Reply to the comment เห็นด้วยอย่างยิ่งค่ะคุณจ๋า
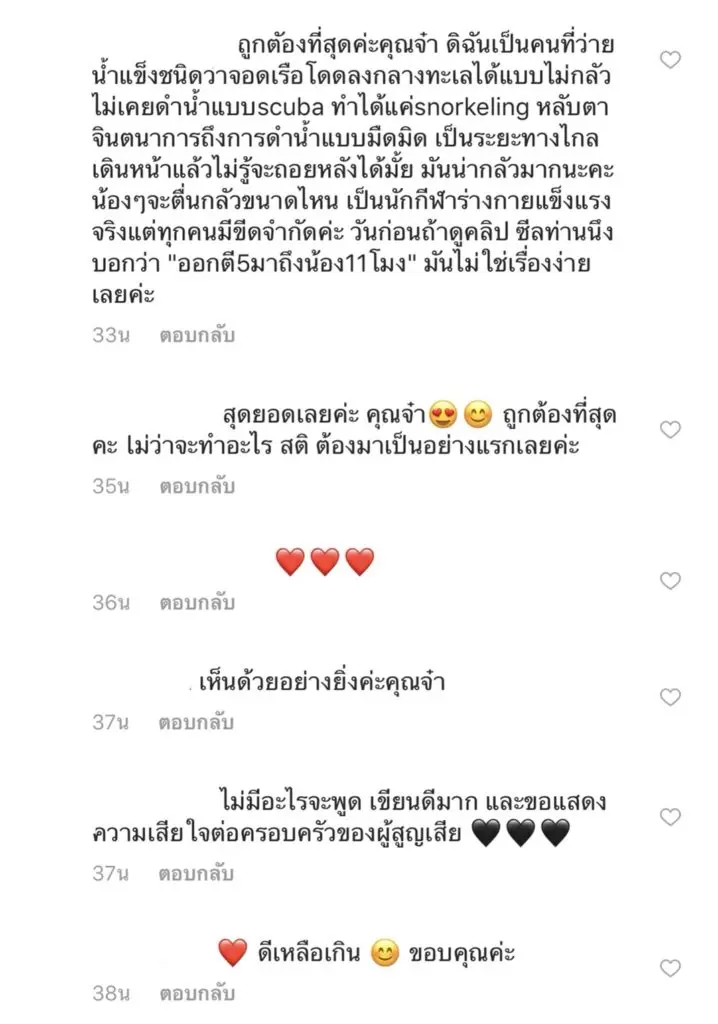 point(196,721)
